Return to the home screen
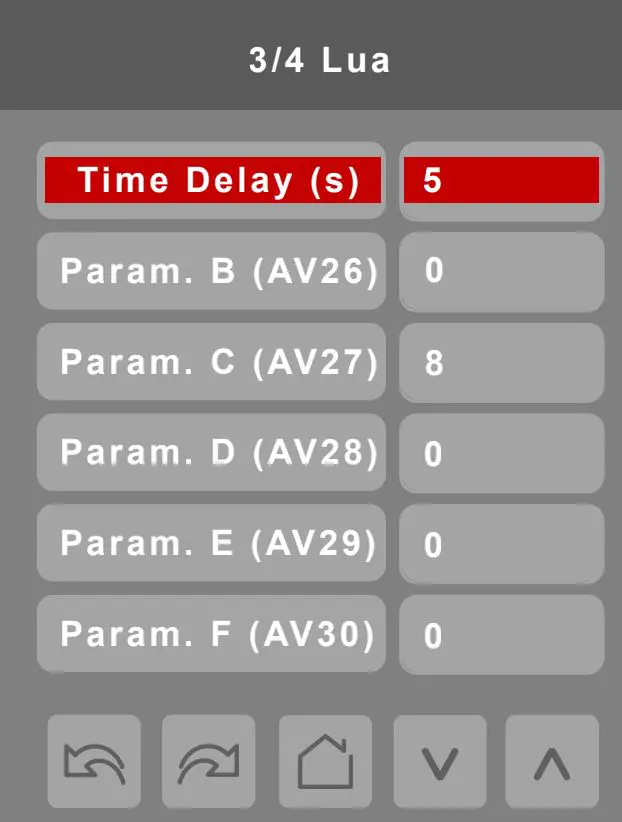Image resolution: width=622 pixels, height=822 pixels. point(325,762)
